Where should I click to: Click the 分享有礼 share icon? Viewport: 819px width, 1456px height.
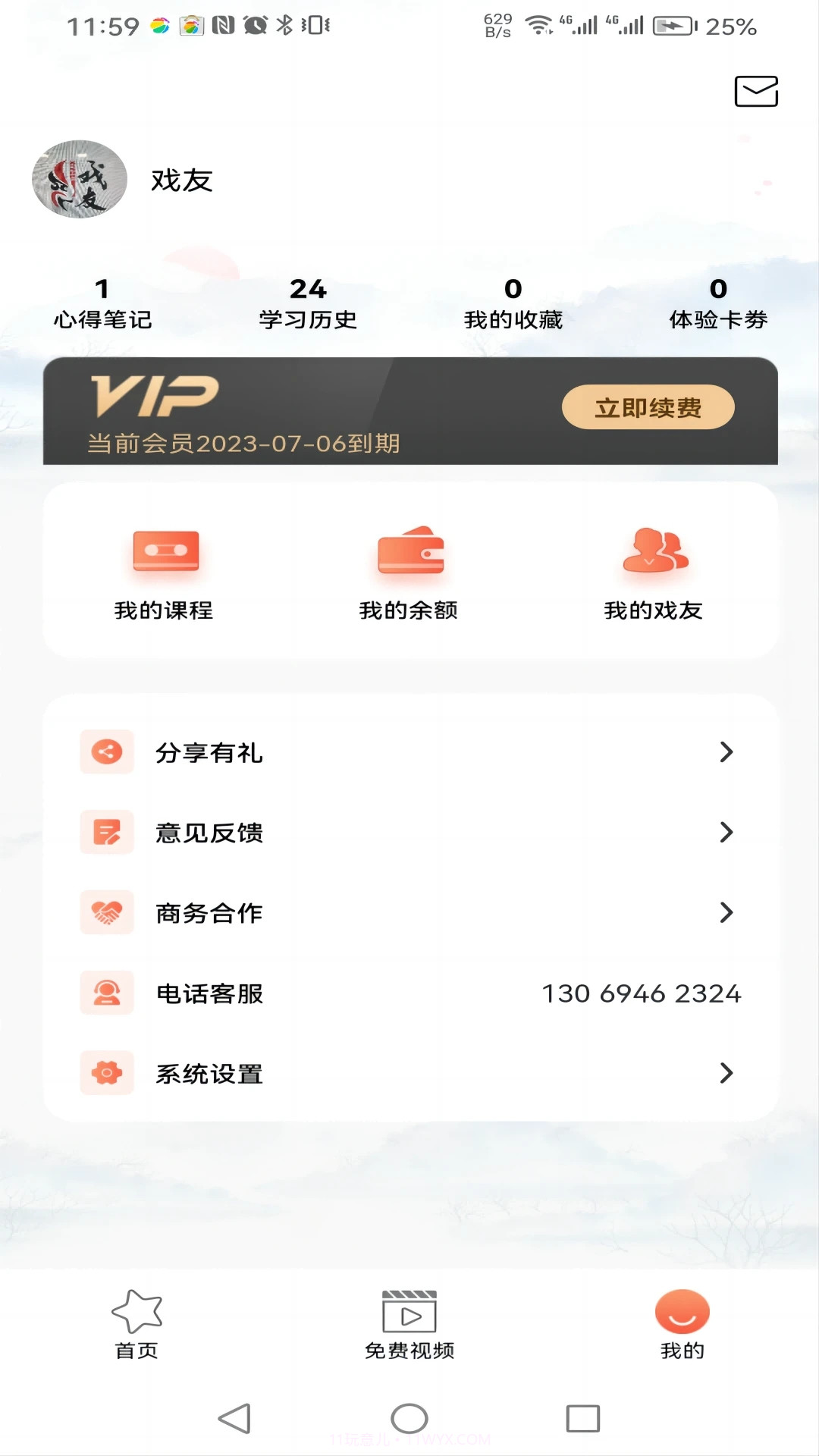coord(106,752)
